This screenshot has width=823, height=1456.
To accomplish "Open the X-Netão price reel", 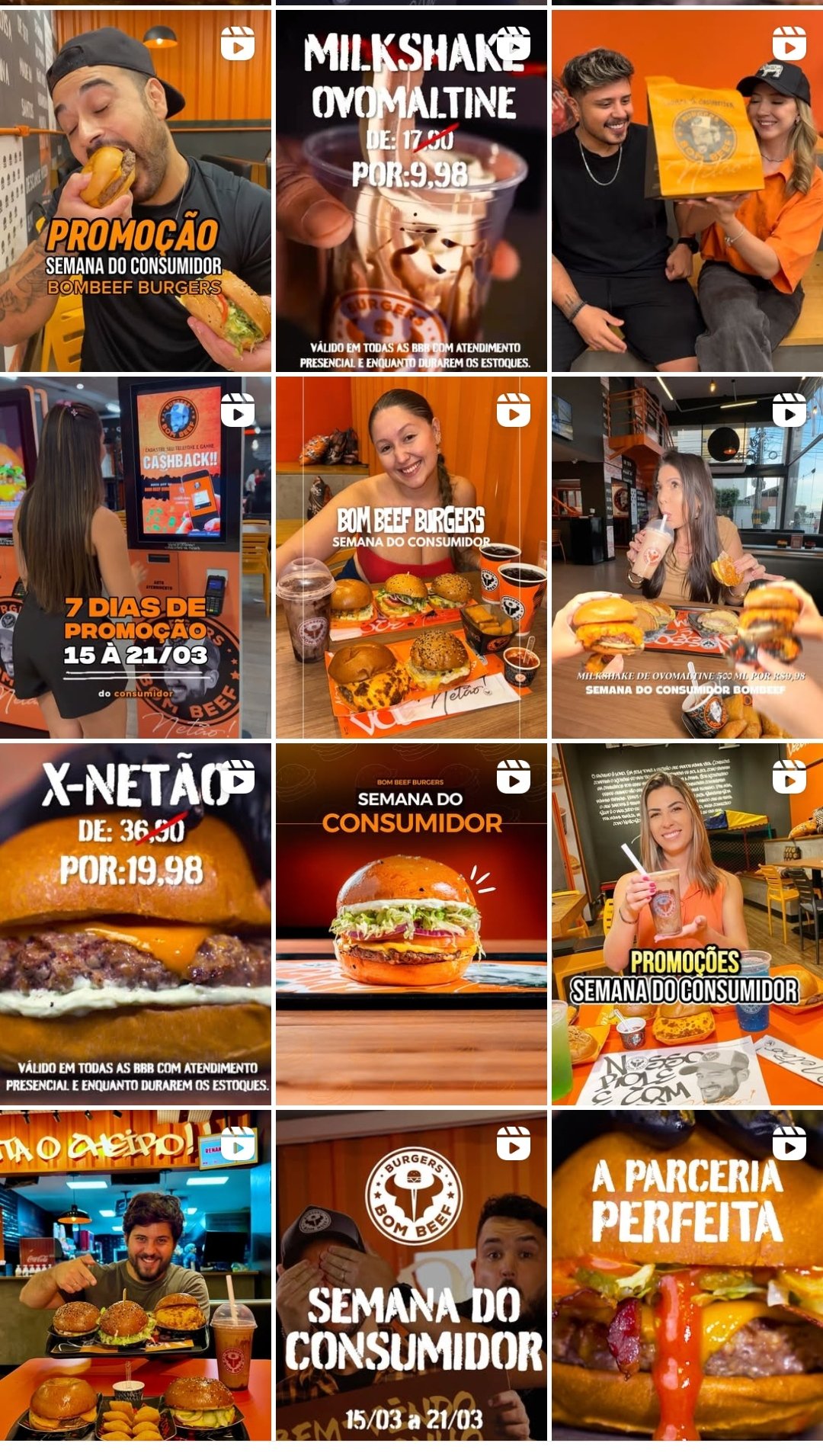I will click(x=136, y=924).
